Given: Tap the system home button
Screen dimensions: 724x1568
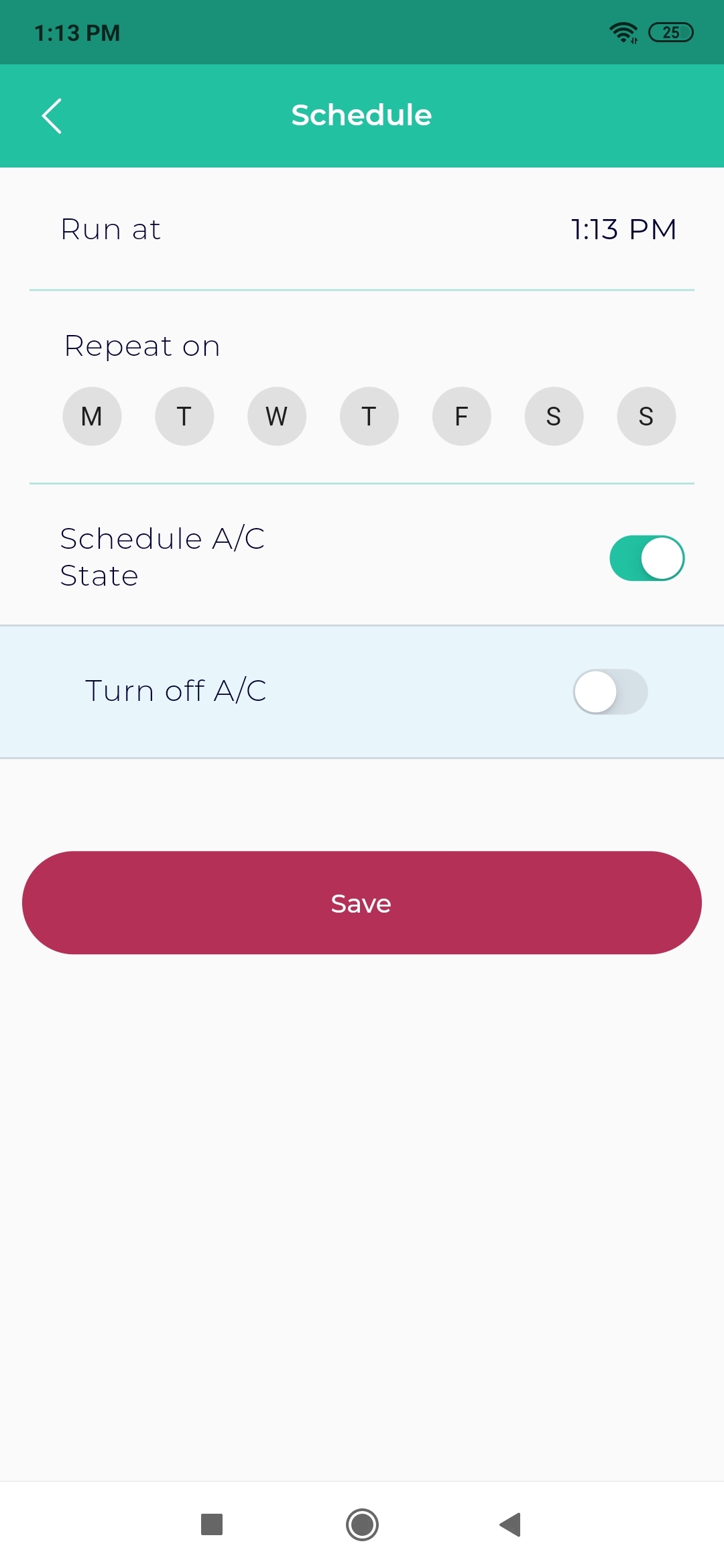Looking at the screenshot, I should point(362,1524).
